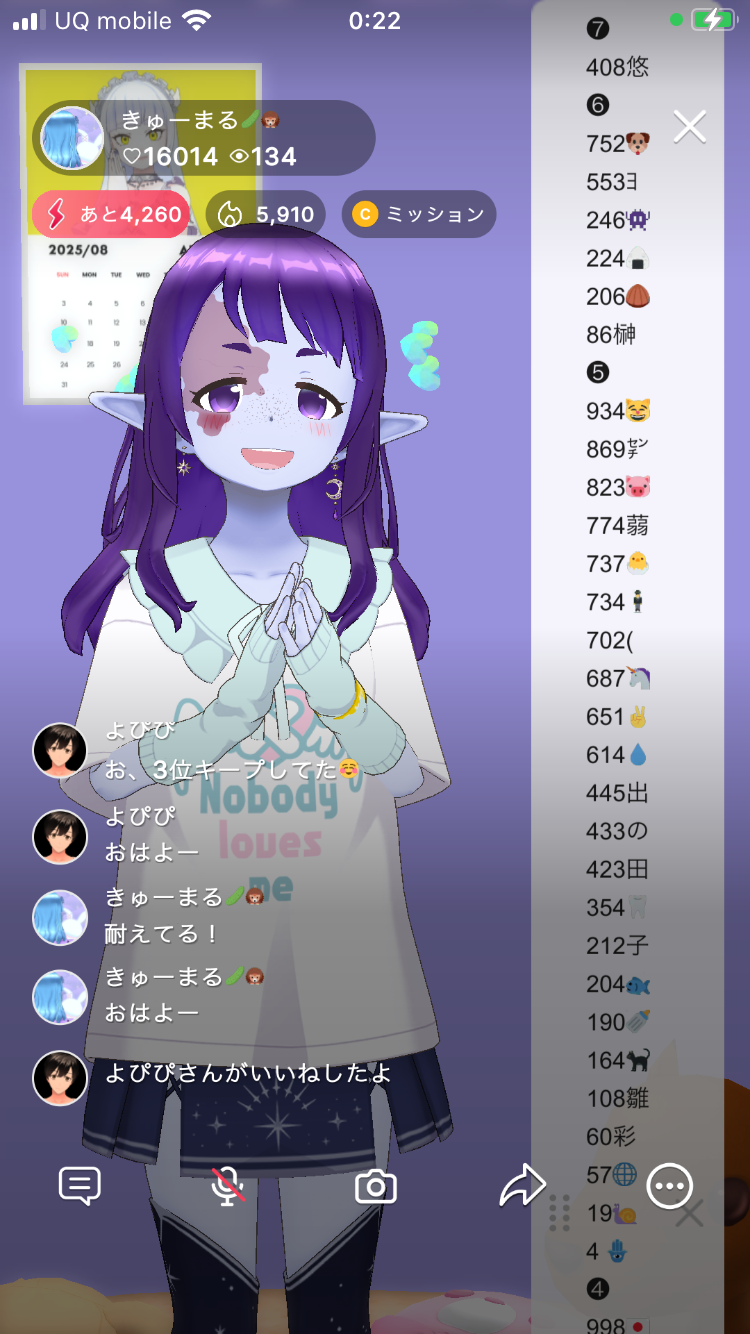The width and height of the screenshot is (750, 1334).
Task: Open the more options menu
Action: coord(669,1186)
